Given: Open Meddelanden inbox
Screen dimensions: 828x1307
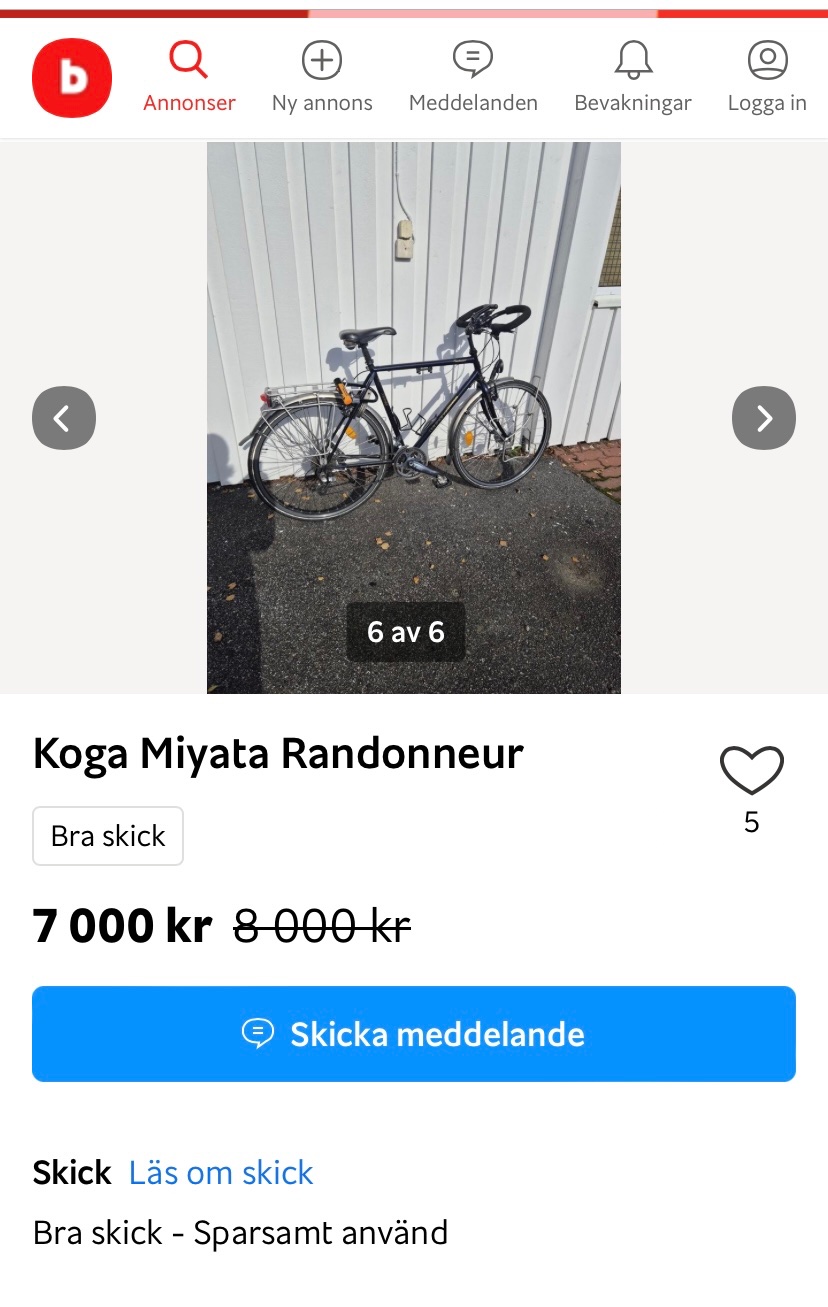Looking at the screenshot, I should point(473,78).
